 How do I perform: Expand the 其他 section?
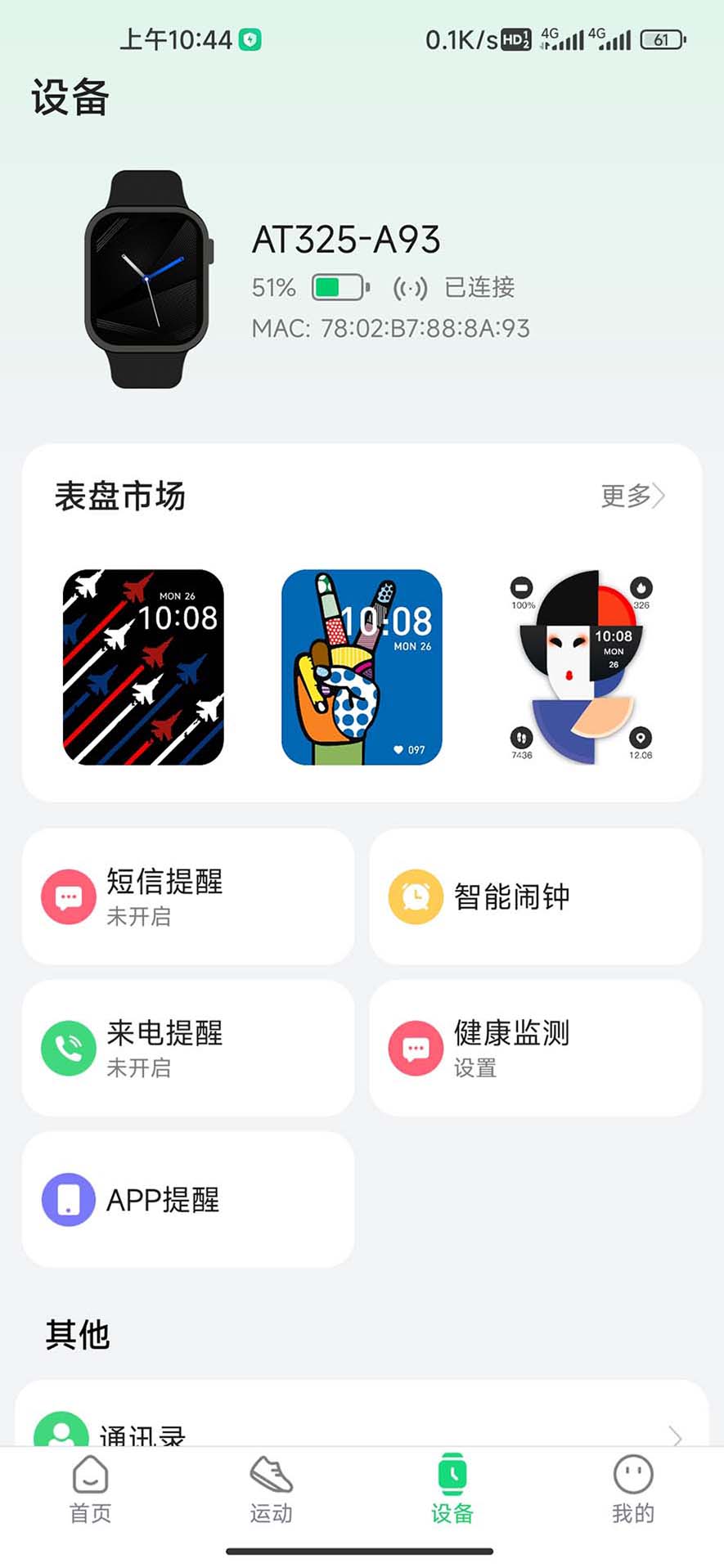coord(79,1333)
